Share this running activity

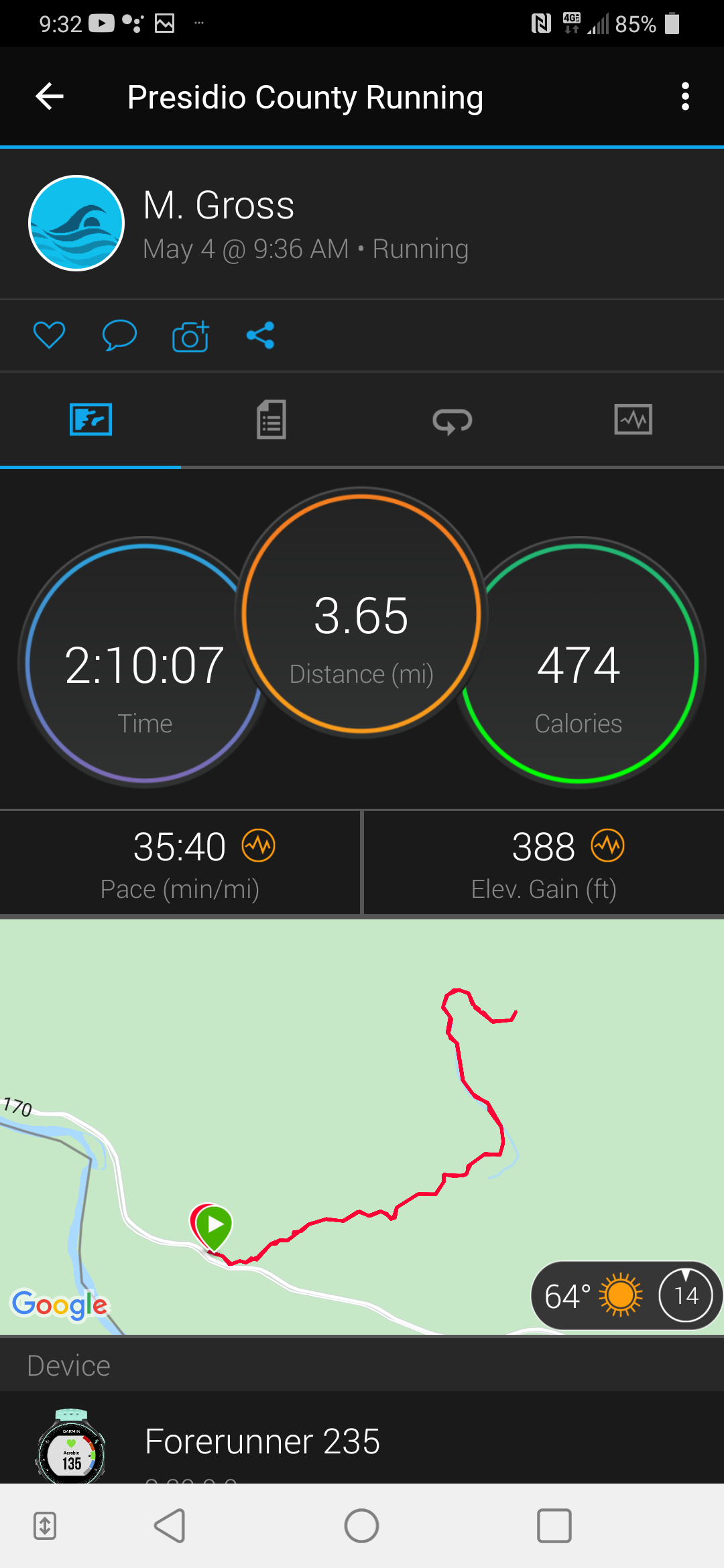coord(260,335)
